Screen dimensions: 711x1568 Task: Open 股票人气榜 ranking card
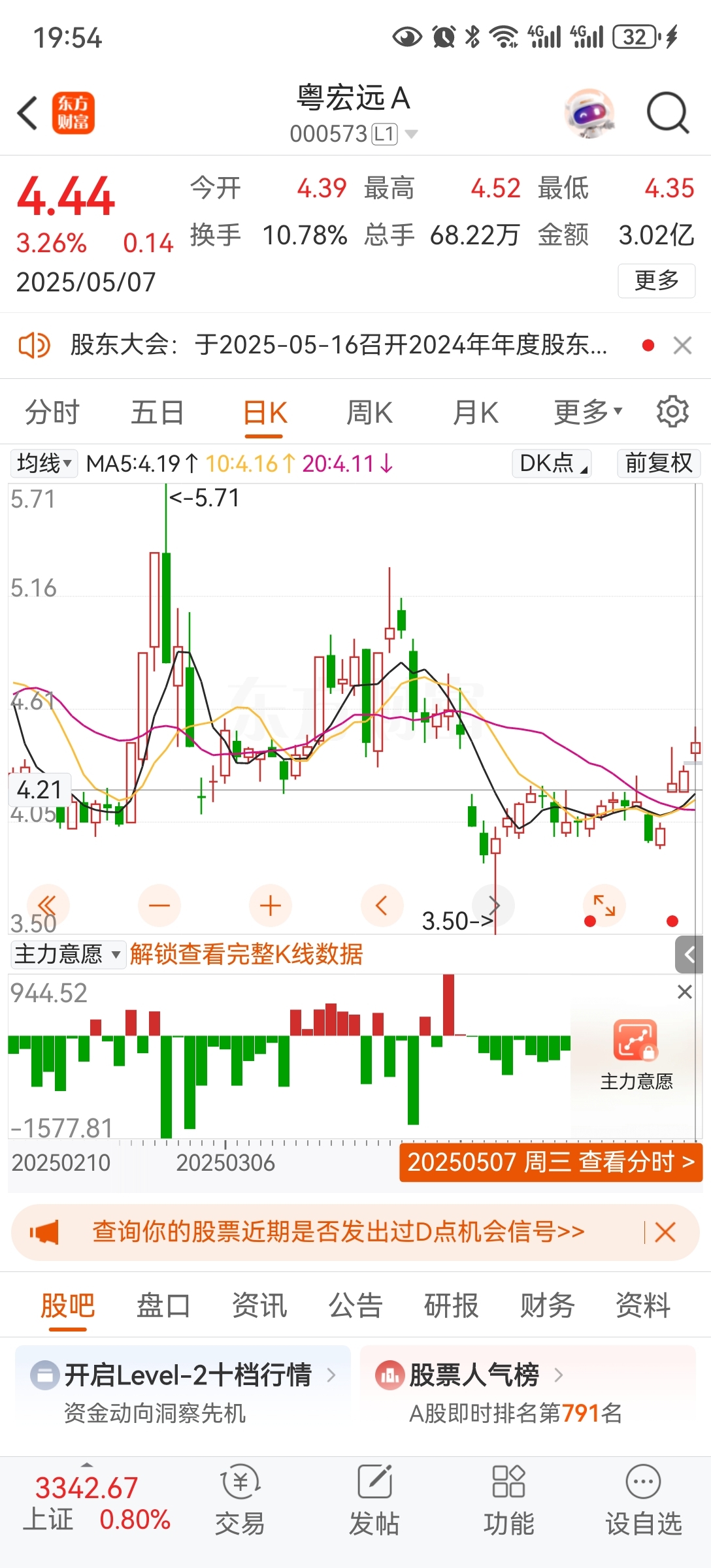click(527, 1392)
